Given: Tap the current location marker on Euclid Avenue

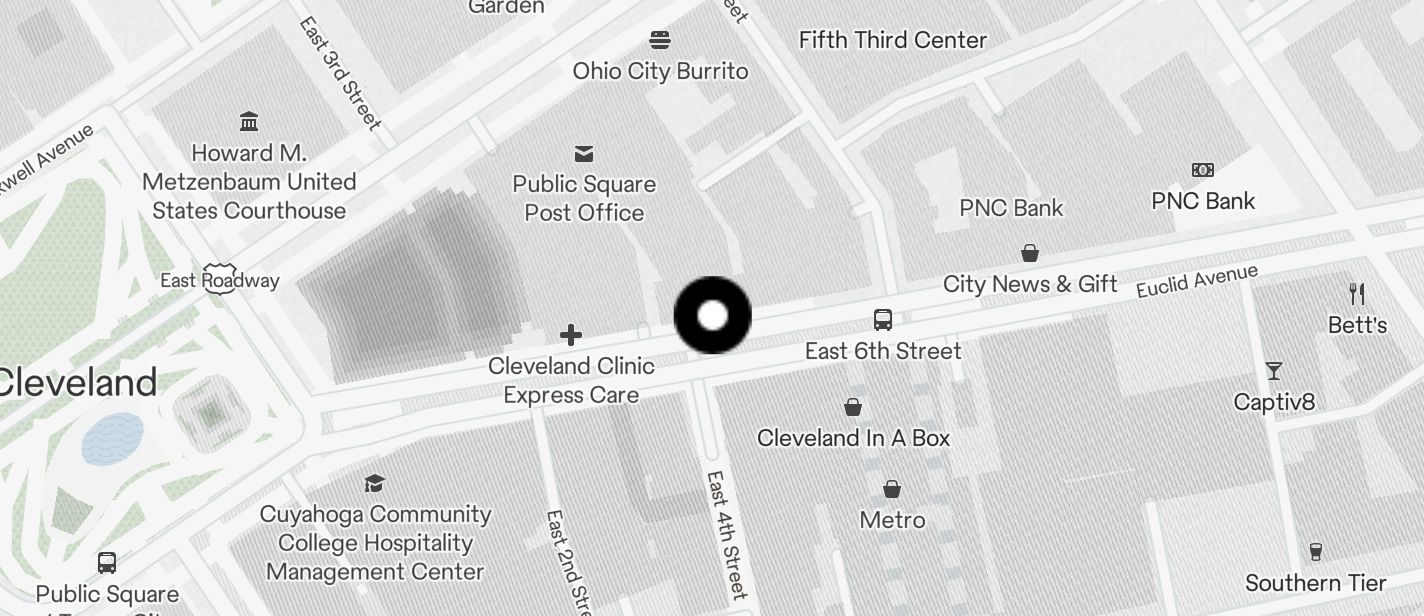Looking at the screenshot, I should pyautogui.click(x=712, y=316).
